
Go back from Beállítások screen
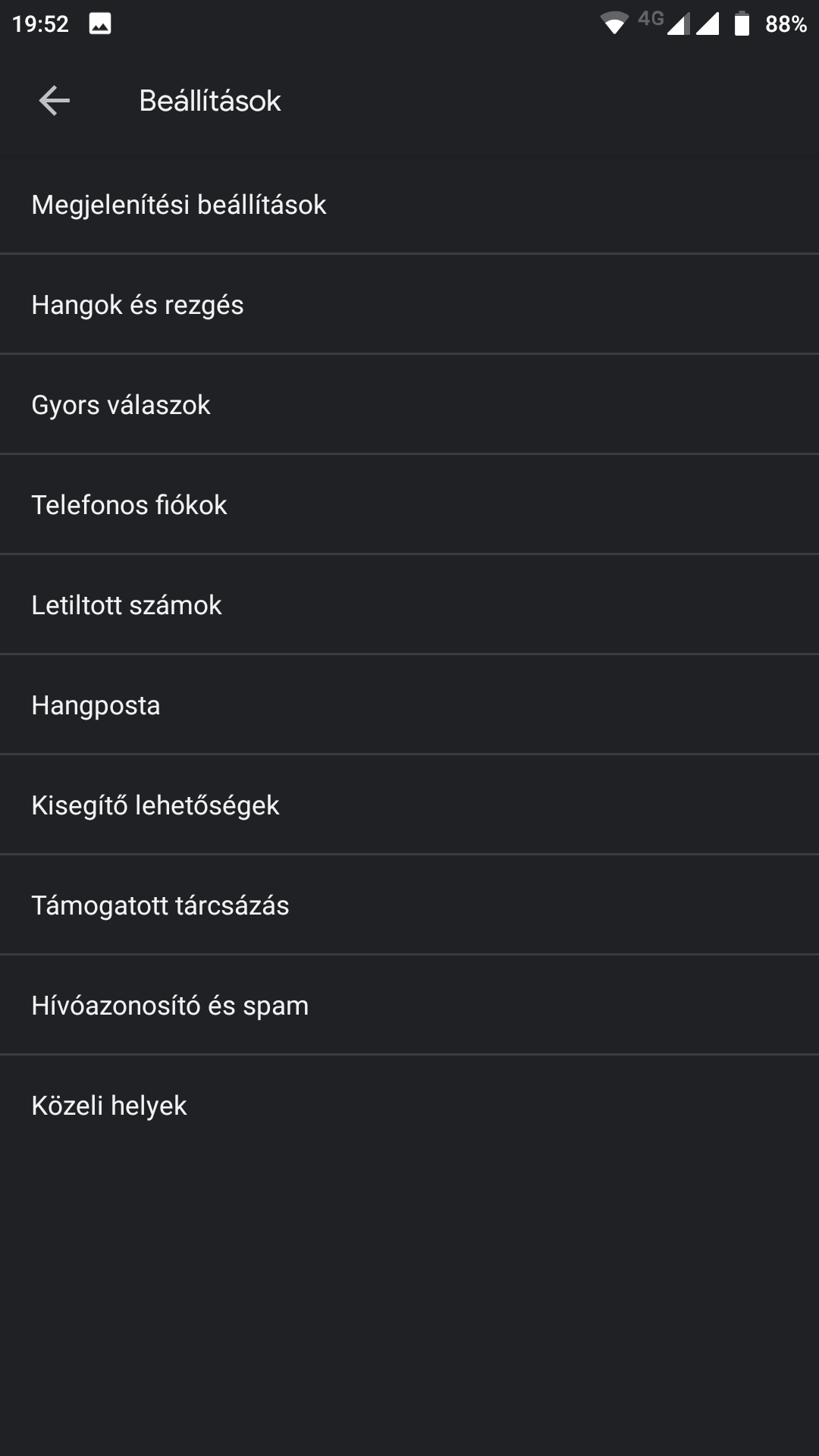(x=55, y=101)
